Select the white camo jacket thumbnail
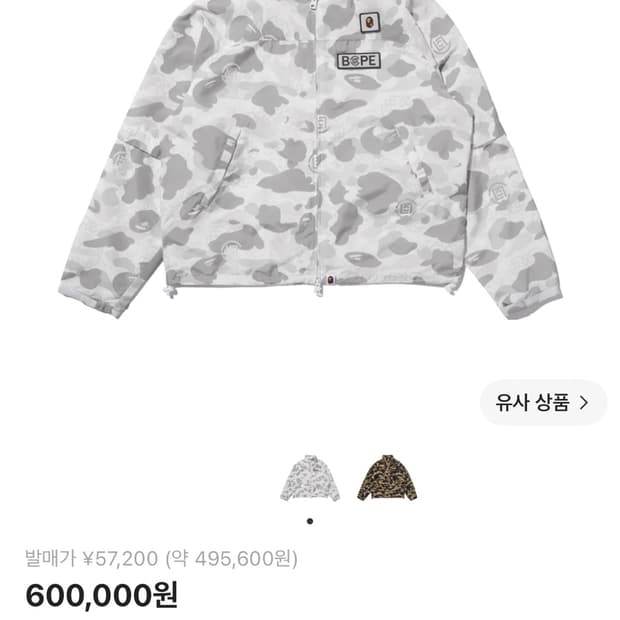The image size is (620, 620). pos(310,478)
